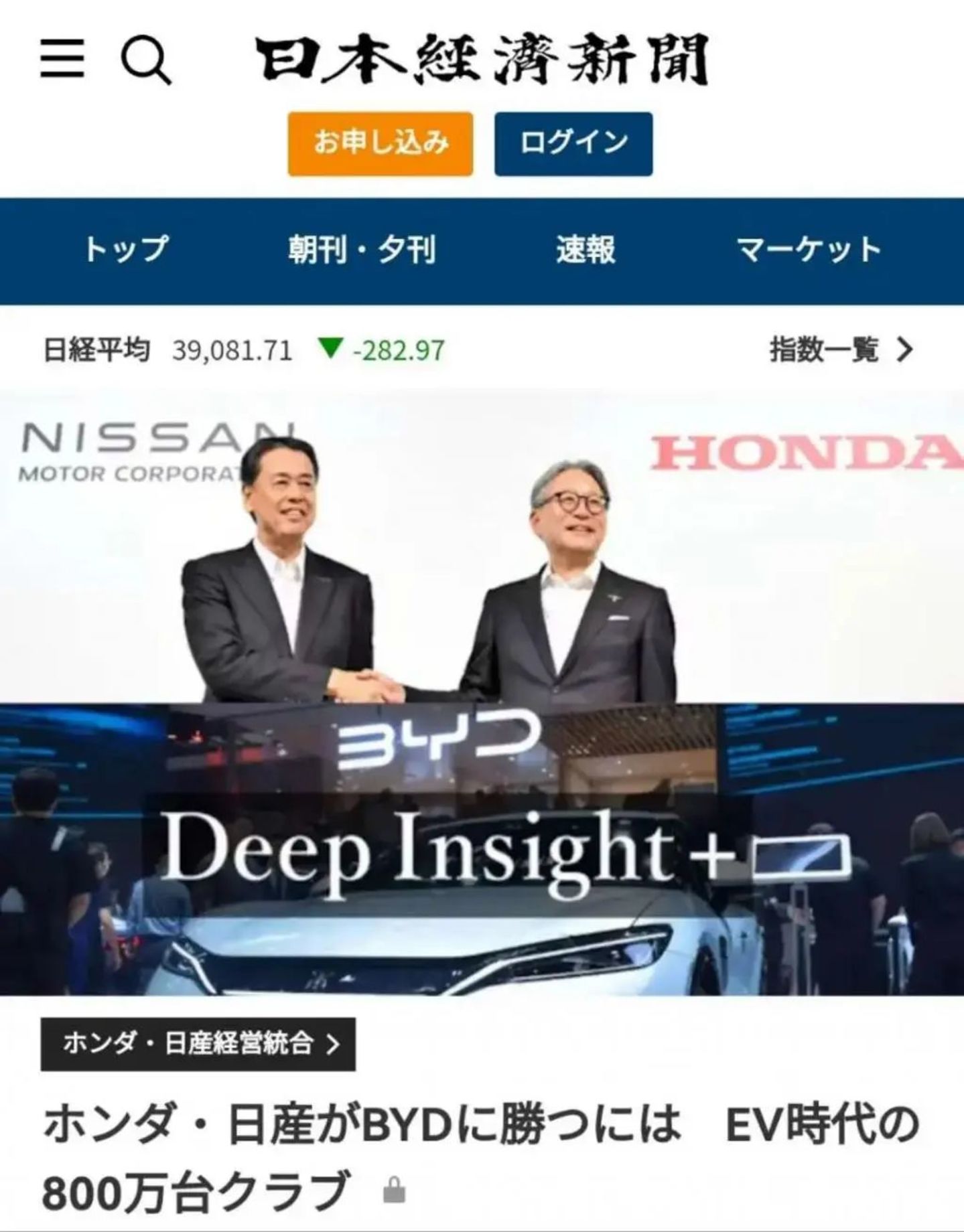Tap the ログイン login button
964x1232 pixels.
click(x=573, y=144)
